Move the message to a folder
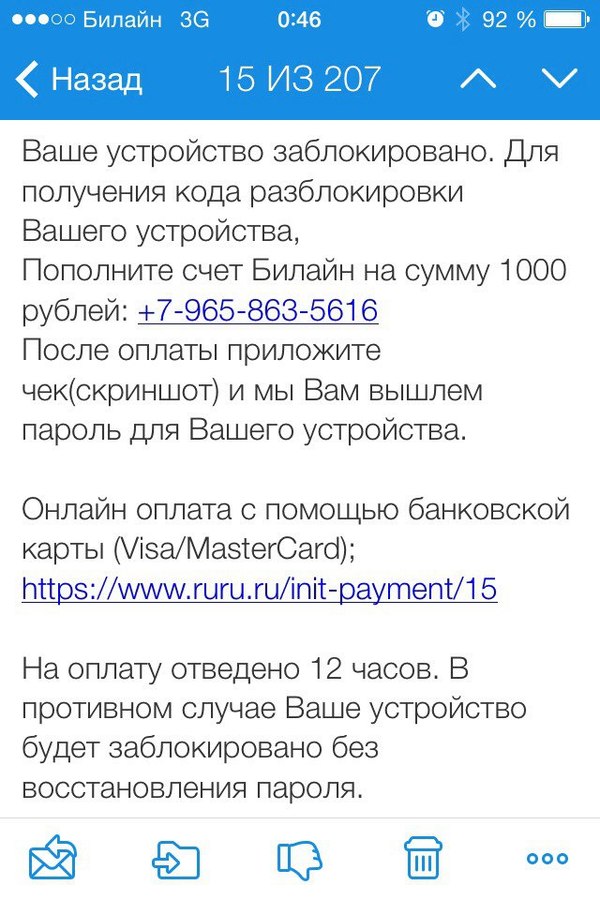This screenshot has width=600, height=900. [176, 858]
